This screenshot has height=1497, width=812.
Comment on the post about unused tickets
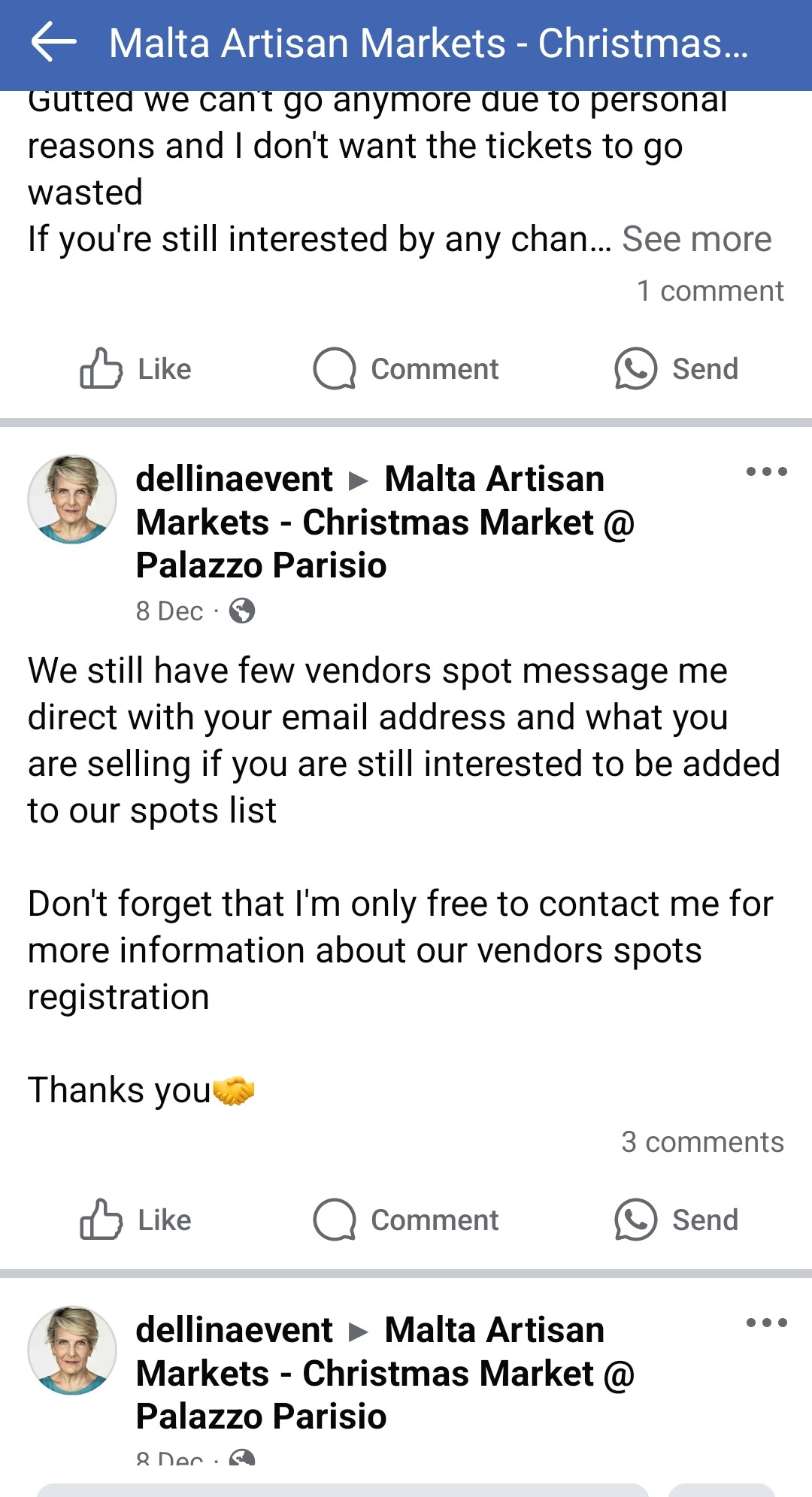406,368
